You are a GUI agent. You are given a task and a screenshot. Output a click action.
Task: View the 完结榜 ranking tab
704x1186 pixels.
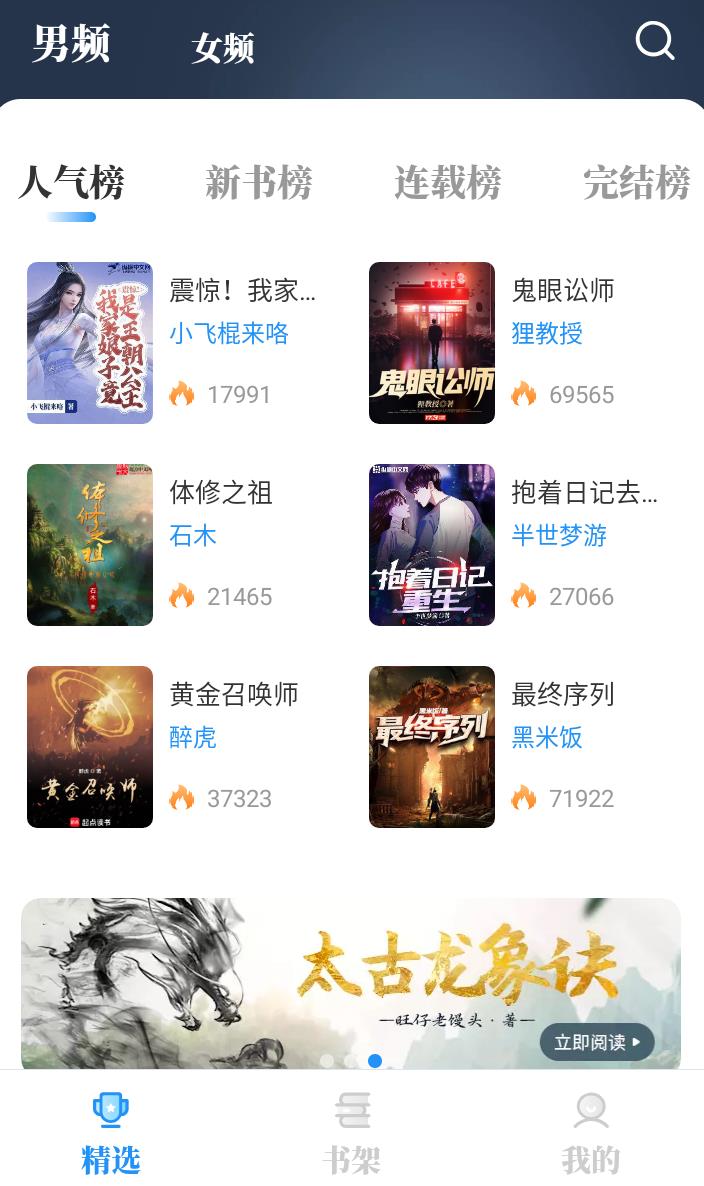636,183
